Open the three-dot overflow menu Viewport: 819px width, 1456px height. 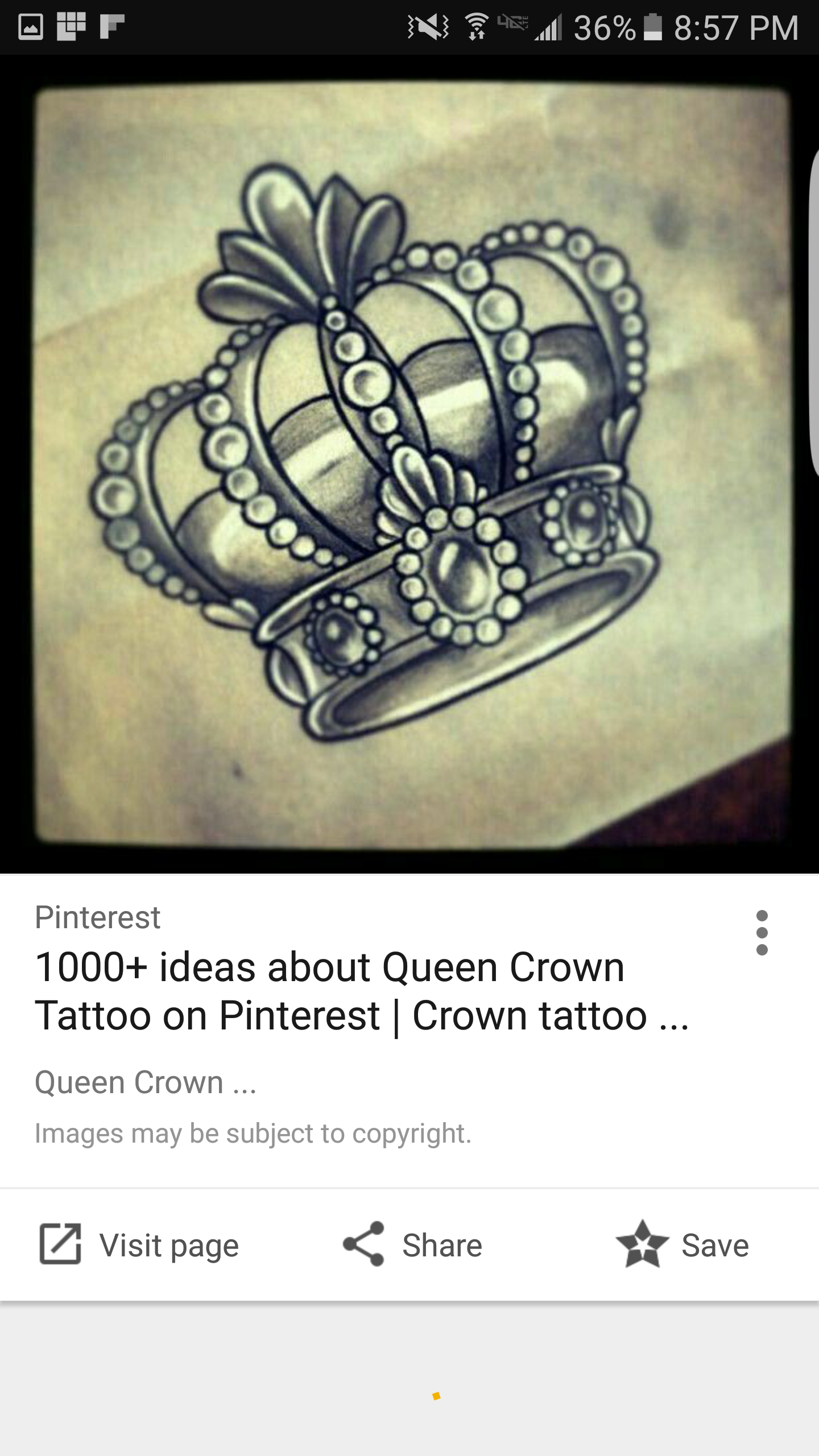click(x=762, y=933)
